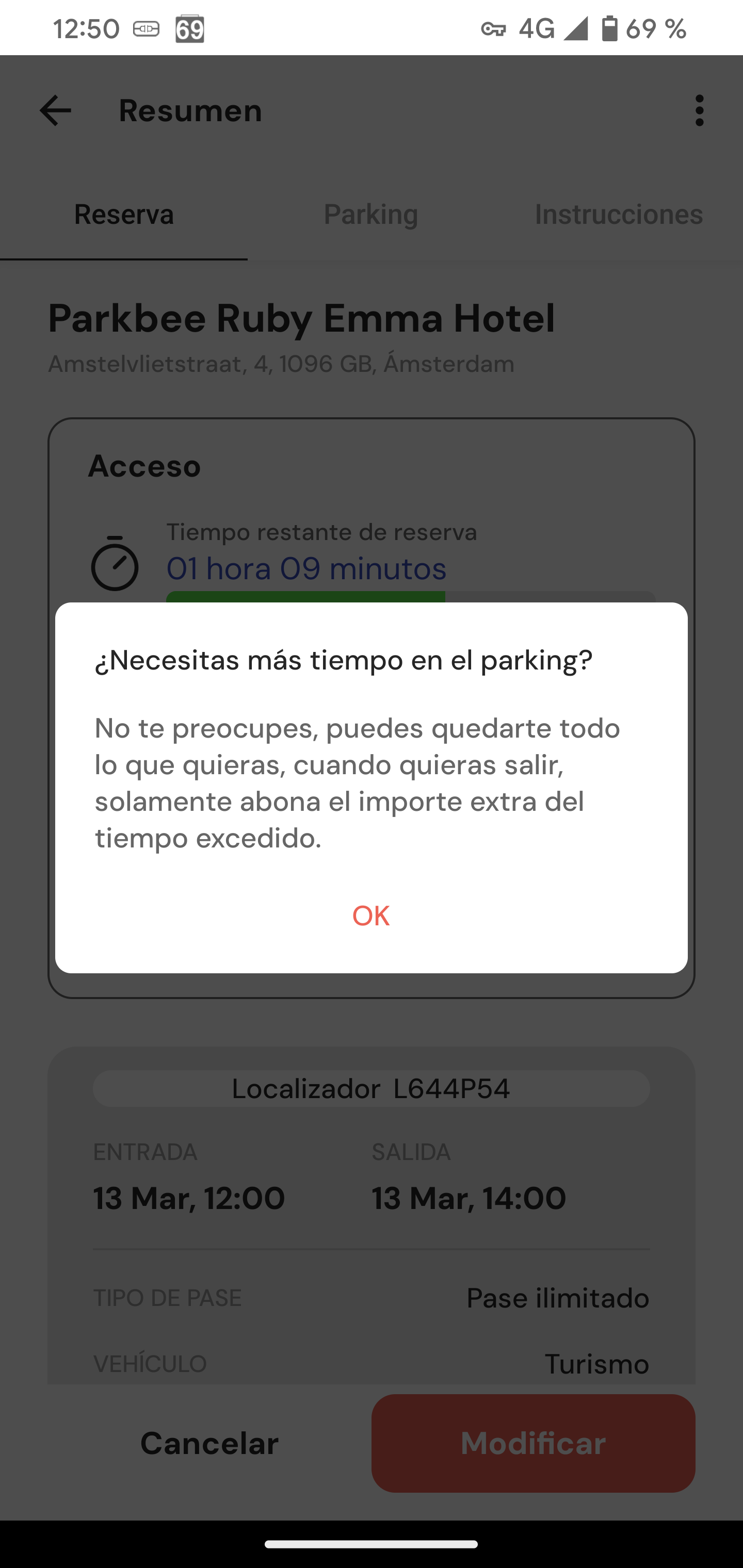The width and height of the screenshot is (743, 1568).
Task: Switch to the Parking tab
Action: (371, 214)
